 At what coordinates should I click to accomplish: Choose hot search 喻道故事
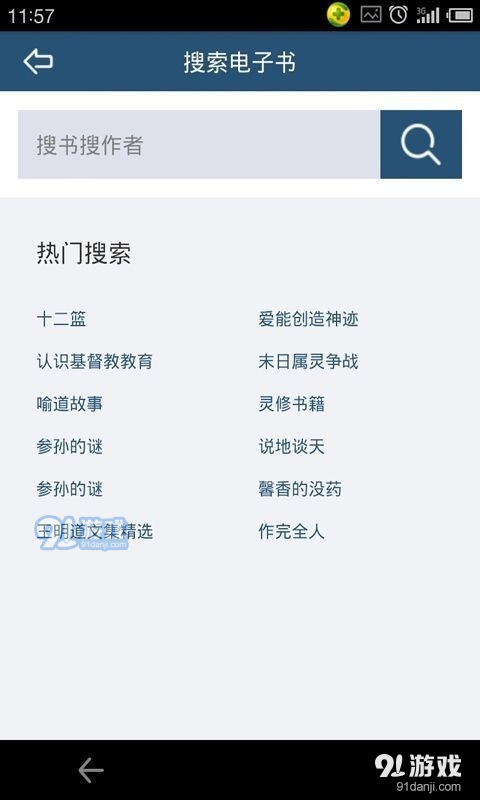(69, 404)
